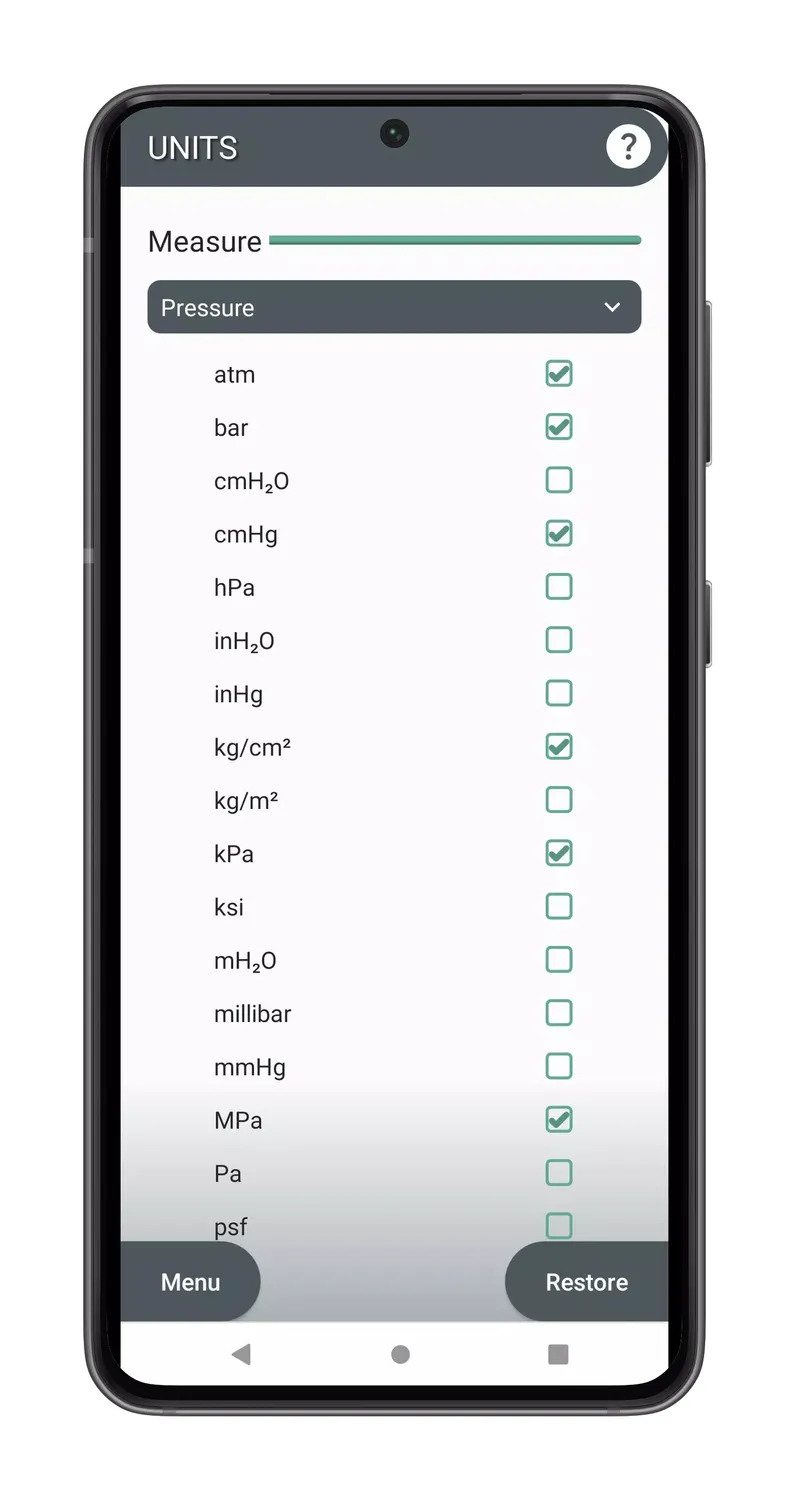Viewport: 789px width, 1492px height.
Task: Enable the hPa unit checkbox
Action: 559,586
